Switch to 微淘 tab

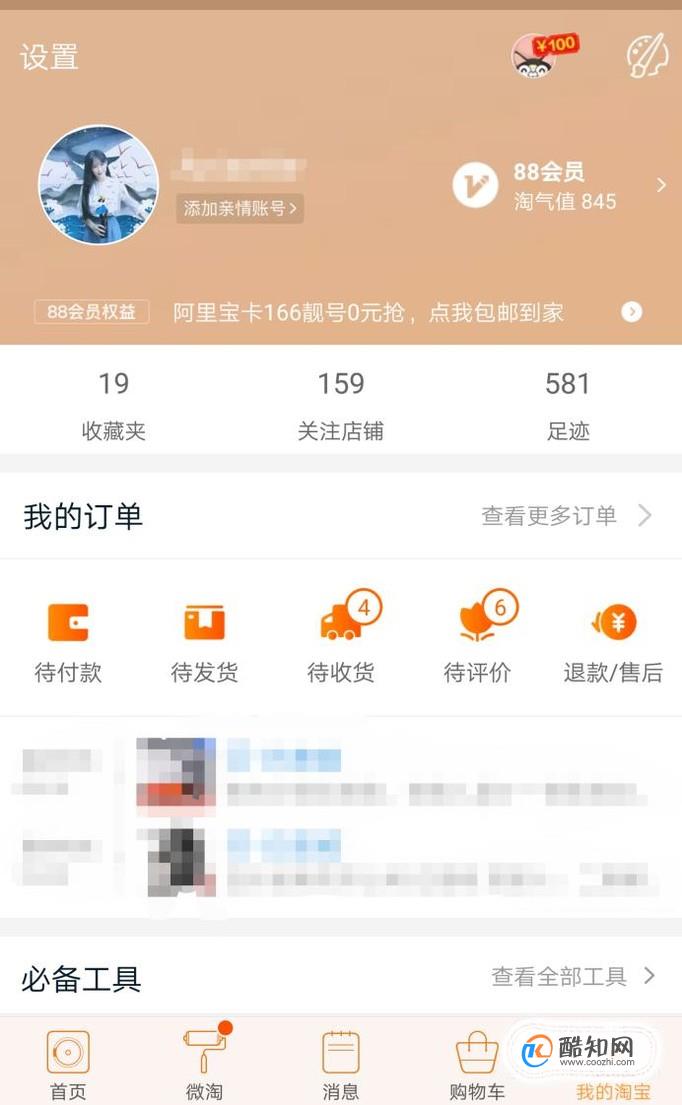[x=204, y=1065]
